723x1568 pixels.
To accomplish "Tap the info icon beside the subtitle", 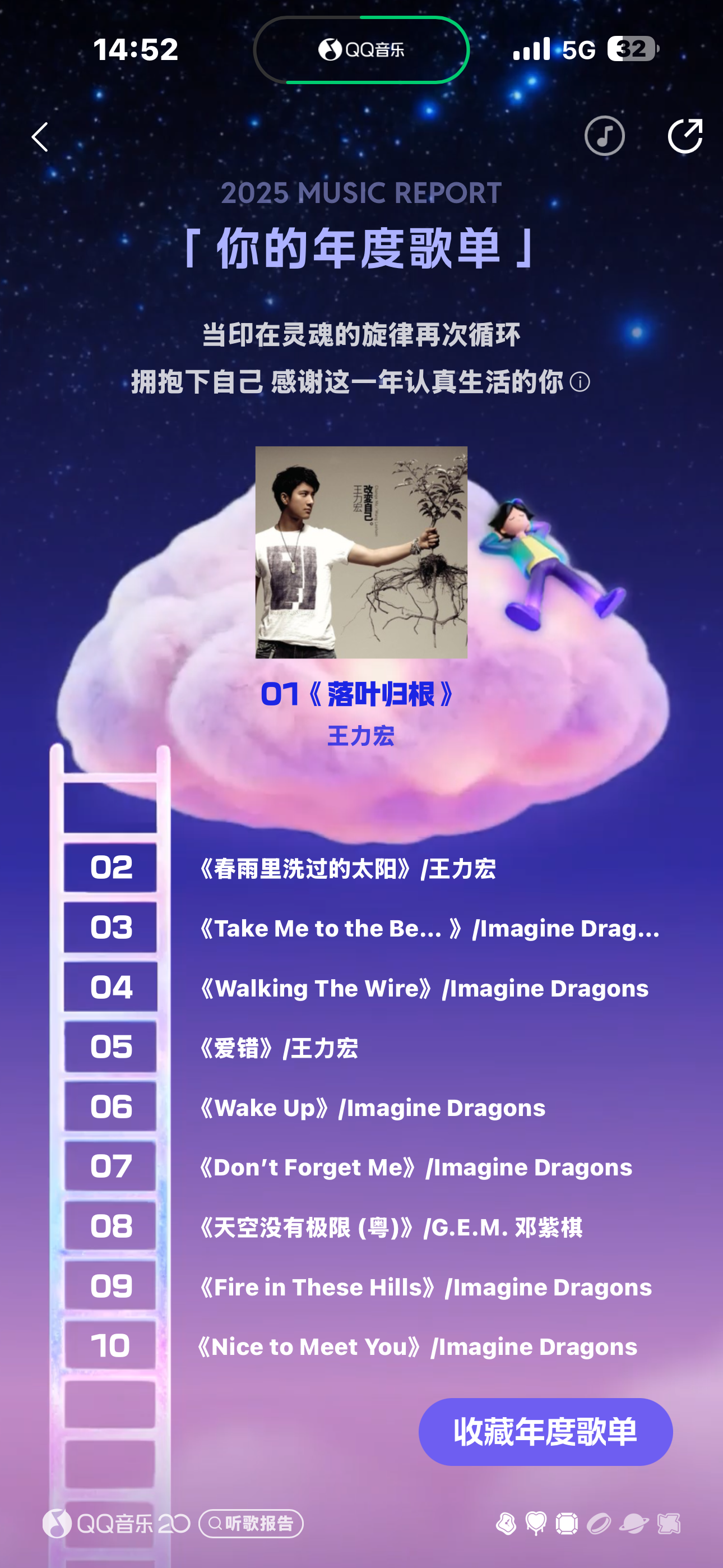I will (580, 382).
